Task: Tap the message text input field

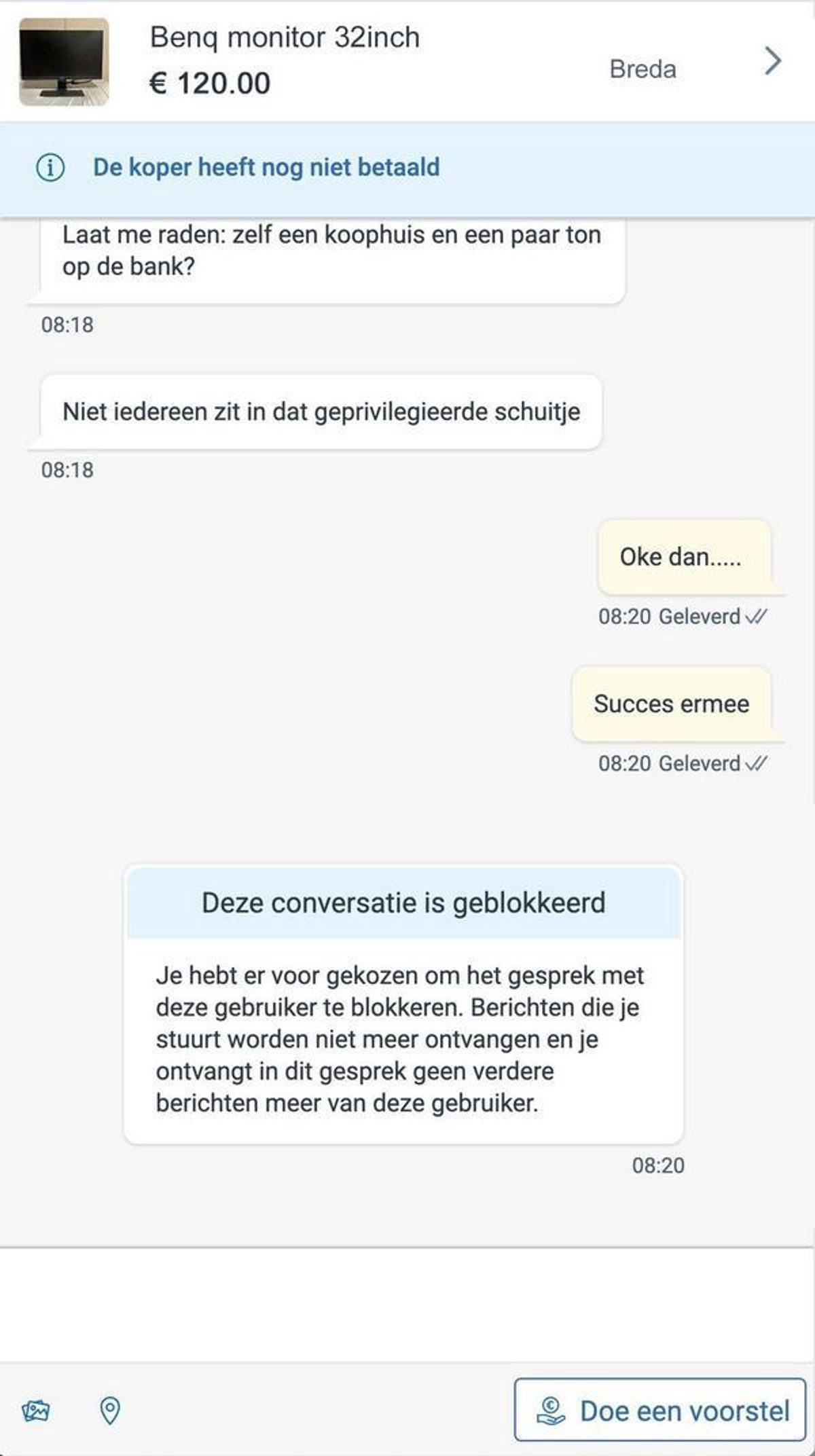Action: click(x=407, y=1305)
